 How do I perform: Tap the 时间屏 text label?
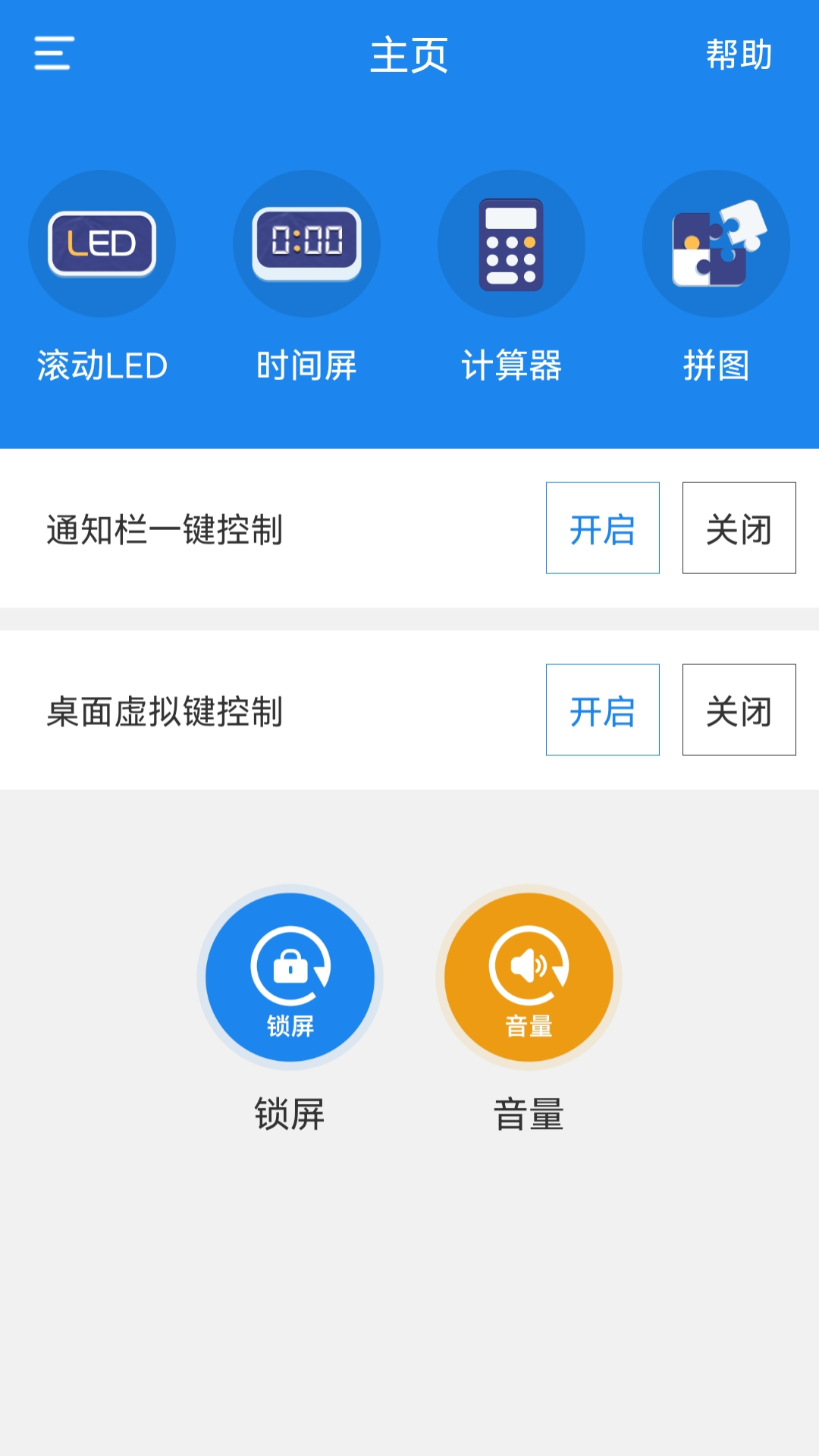[307, 366]
